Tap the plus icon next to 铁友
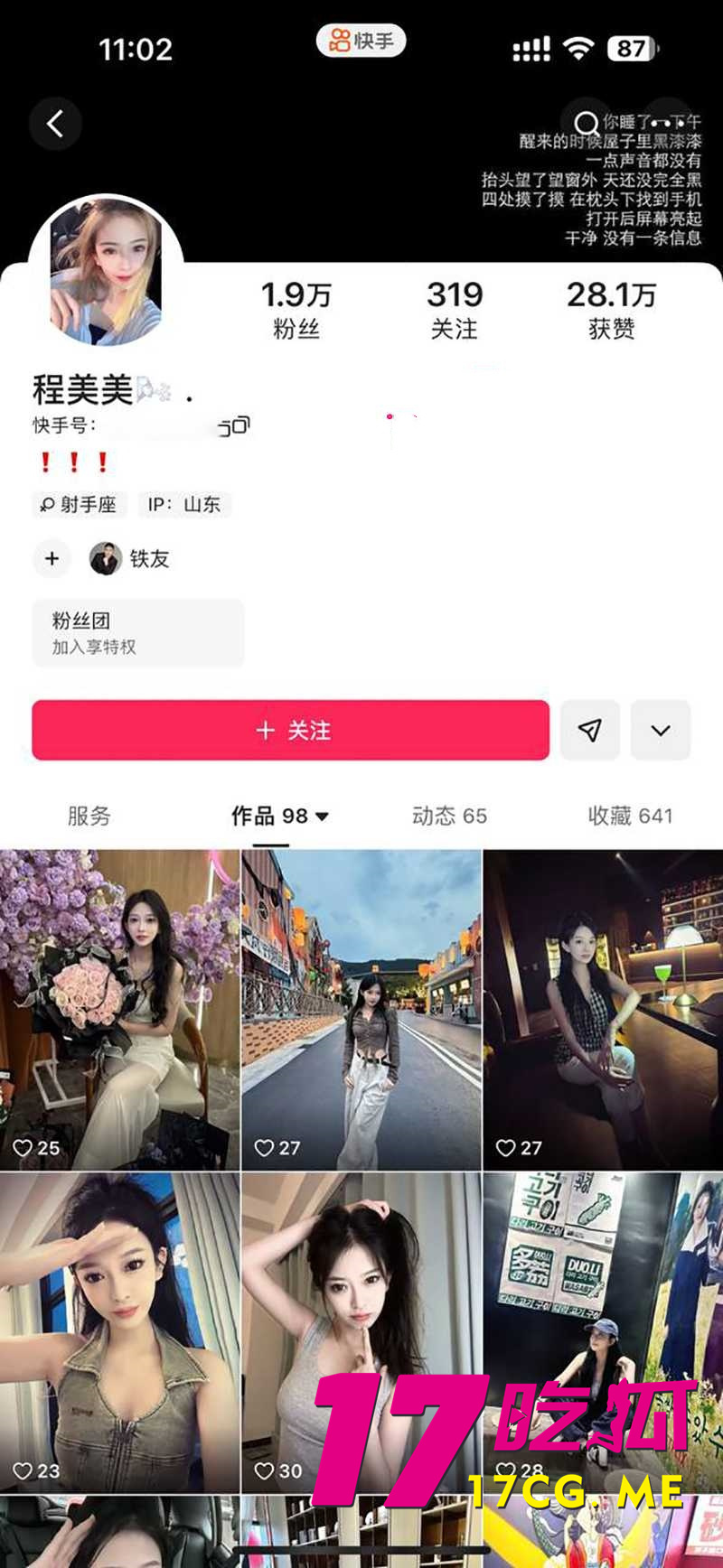This screenshot has height=1568, width=723. click(x=52, y=559)
